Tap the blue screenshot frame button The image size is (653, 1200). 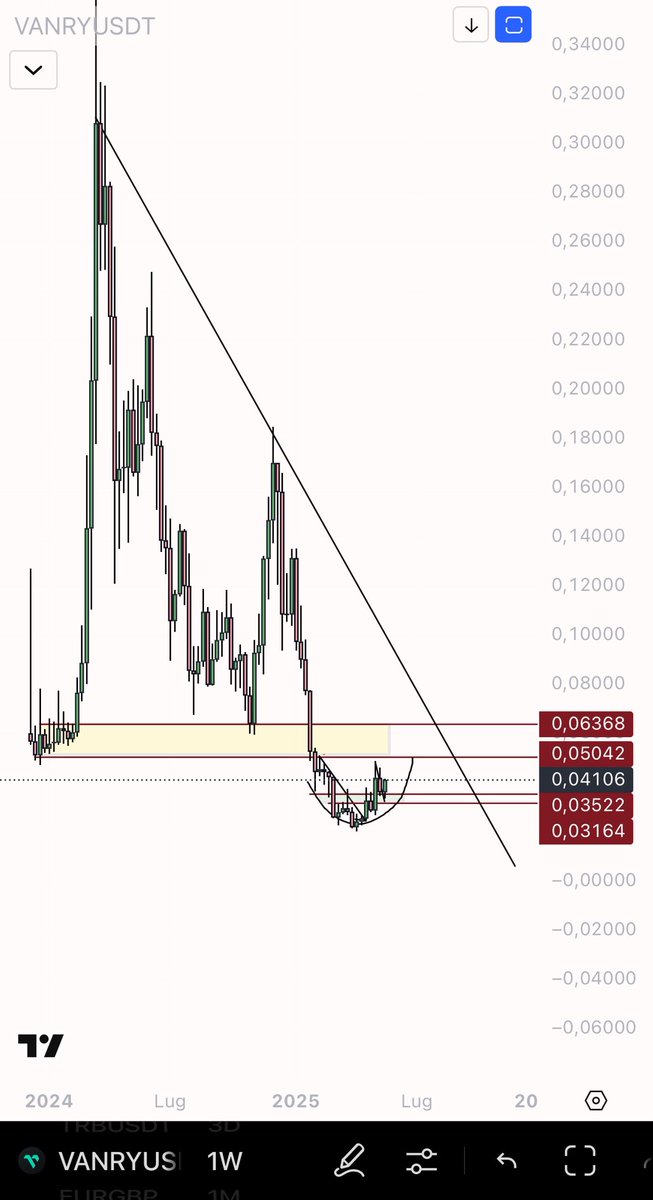514,25
